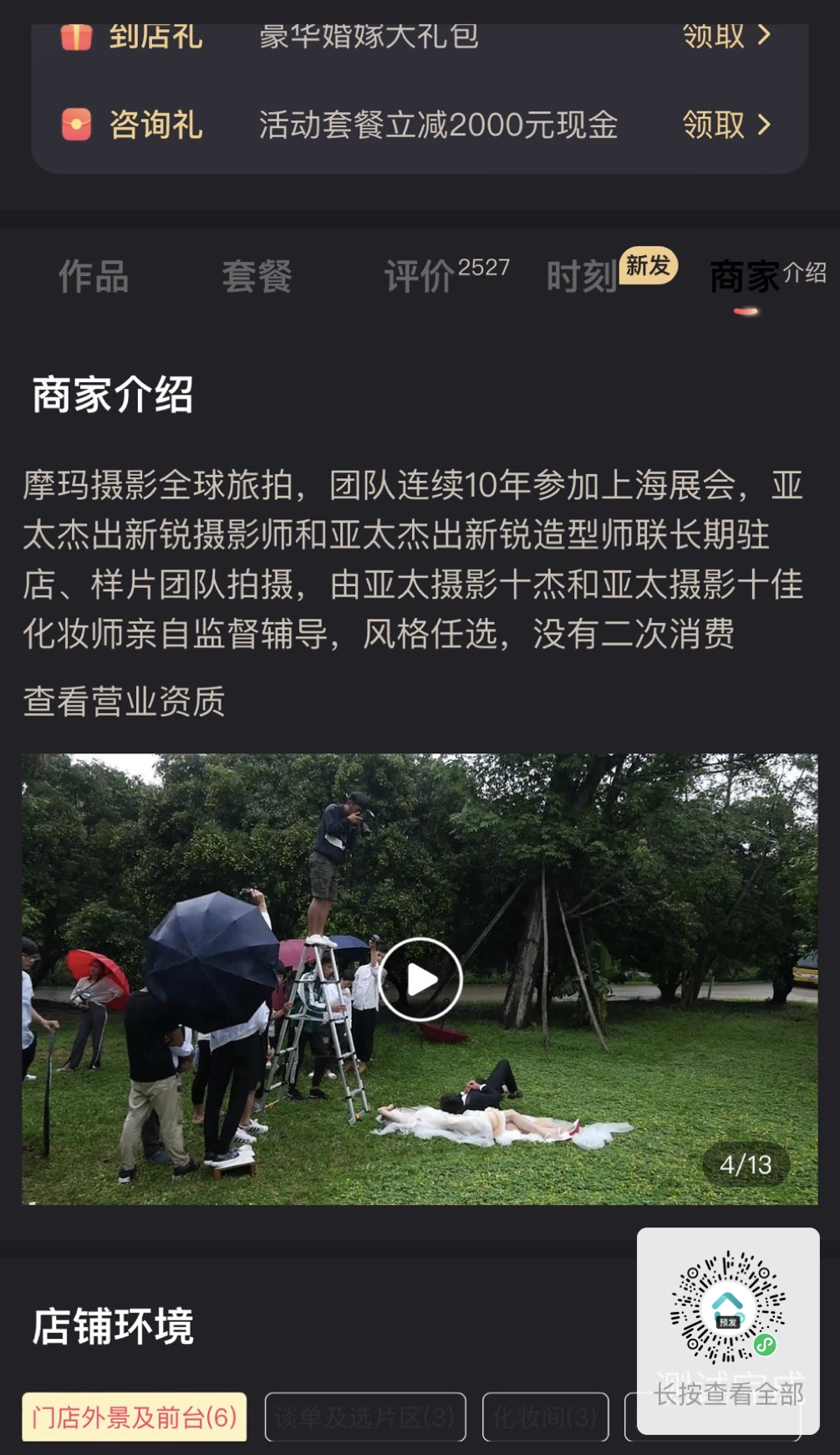
Task: Select the 谈单及选片区(3) chip
Action: [x=365, y=1417]
